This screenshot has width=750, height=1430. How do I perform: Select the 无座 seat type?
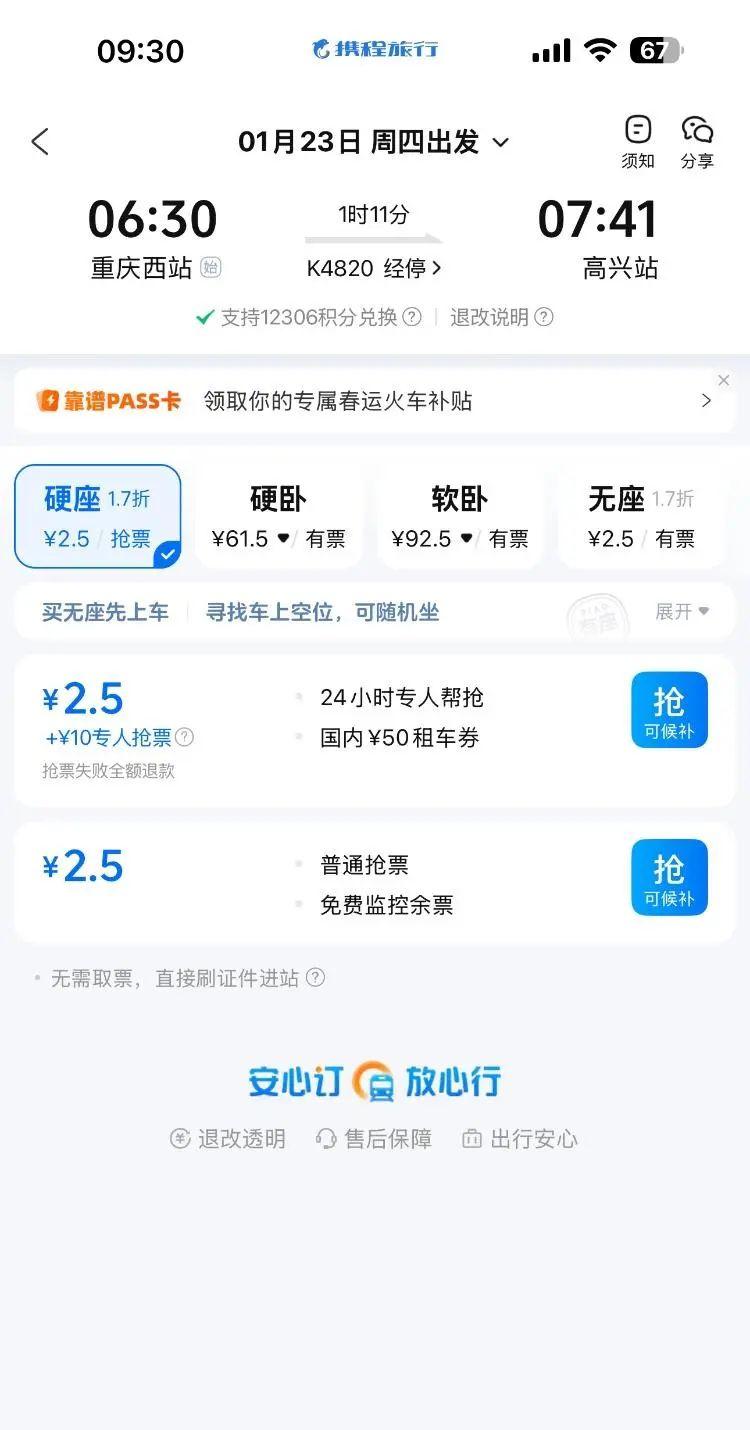tap(641, 515)
